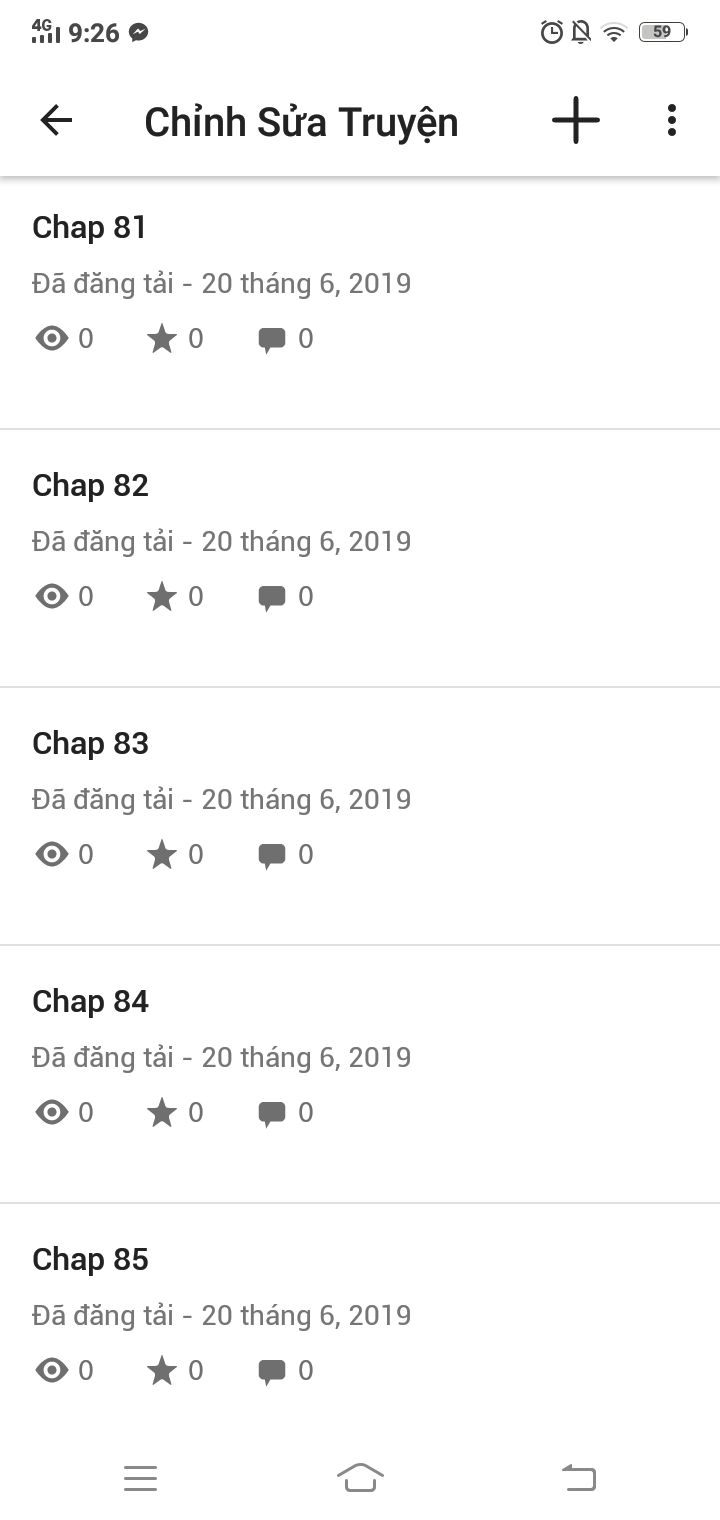Open recent apps from the navigation bar
This screenshot has width=720, height=1520.
pyautogui.click(x=140, y=1478)
